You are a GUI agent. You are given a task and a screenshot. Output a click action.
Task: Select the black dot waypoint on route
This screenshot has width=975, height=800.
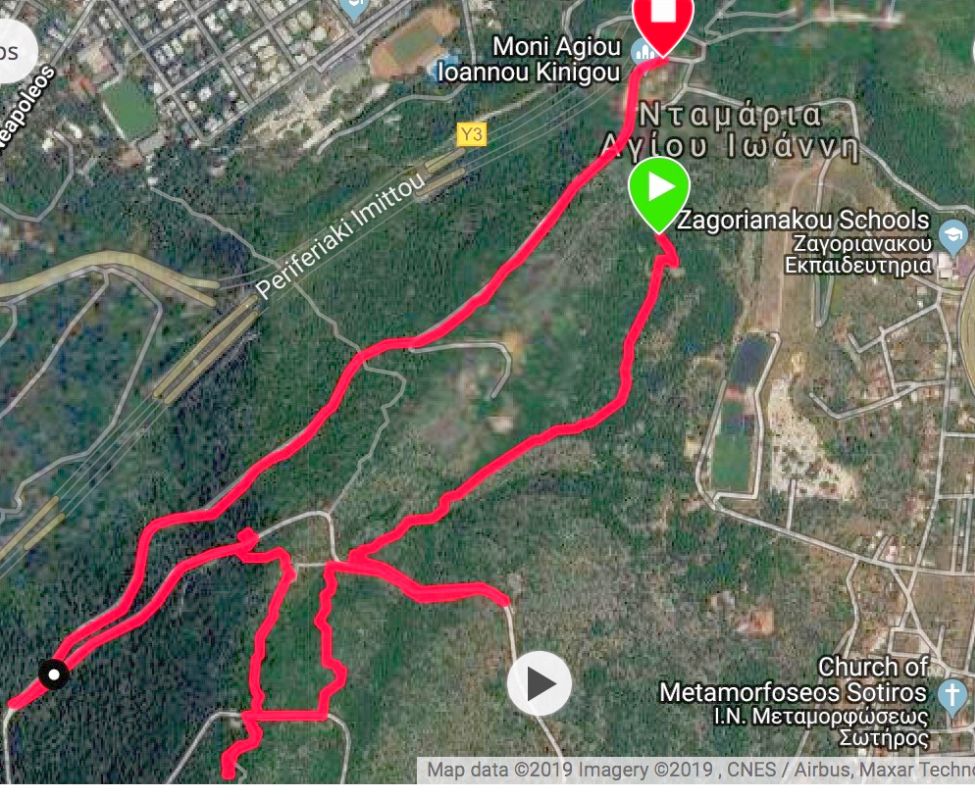coord(54,675)
